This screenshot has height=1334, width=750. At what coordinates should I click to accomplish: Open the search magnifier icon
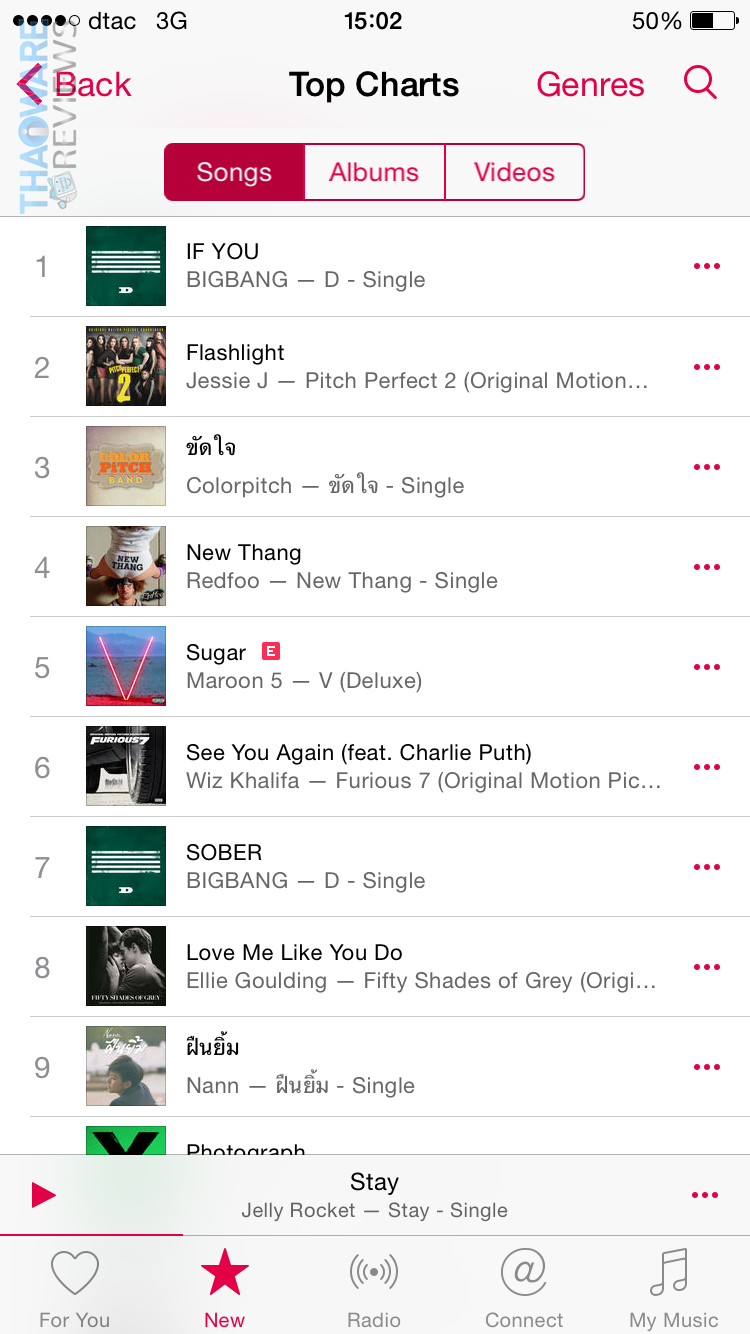click(x=700, y=83)
